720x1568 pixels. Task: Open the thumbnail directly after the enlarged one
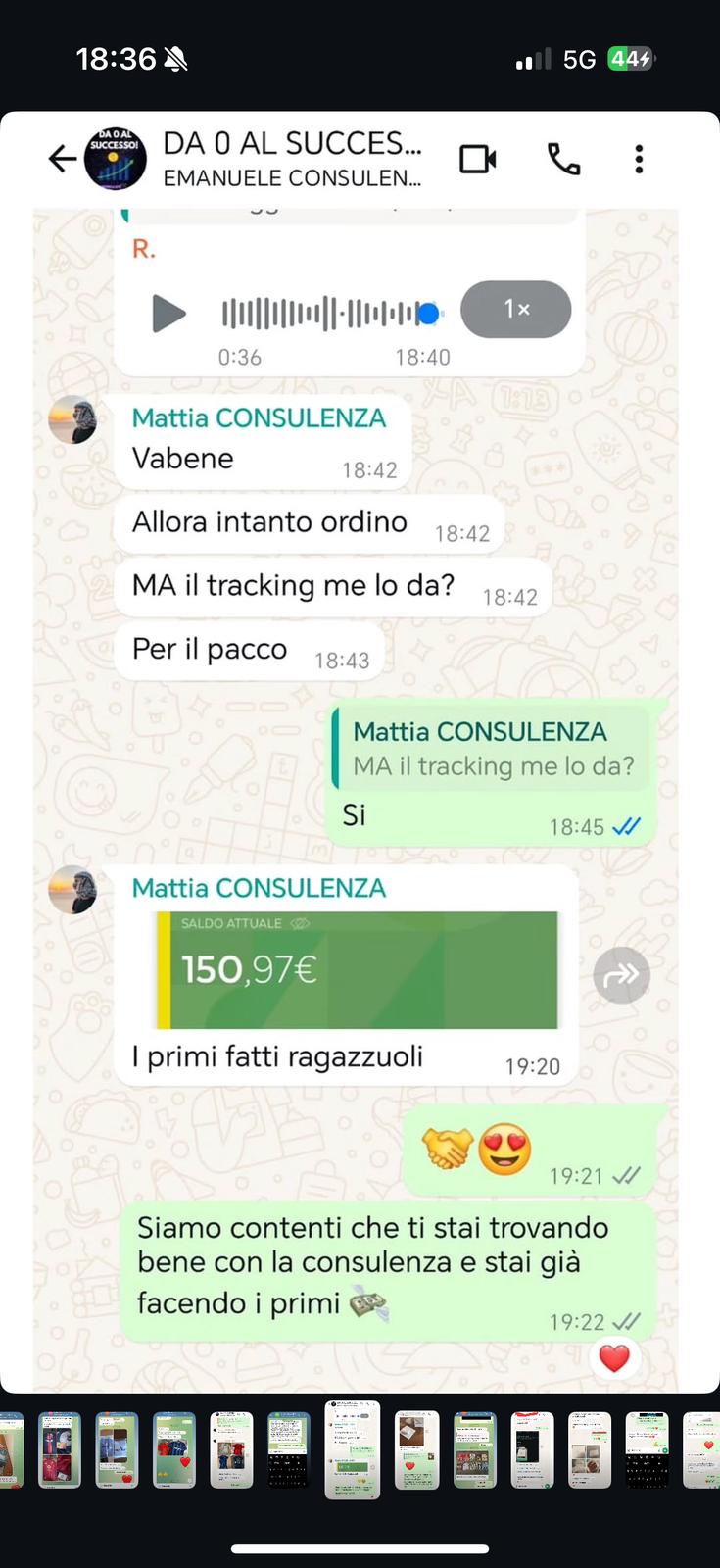[x=417, y=1450]
